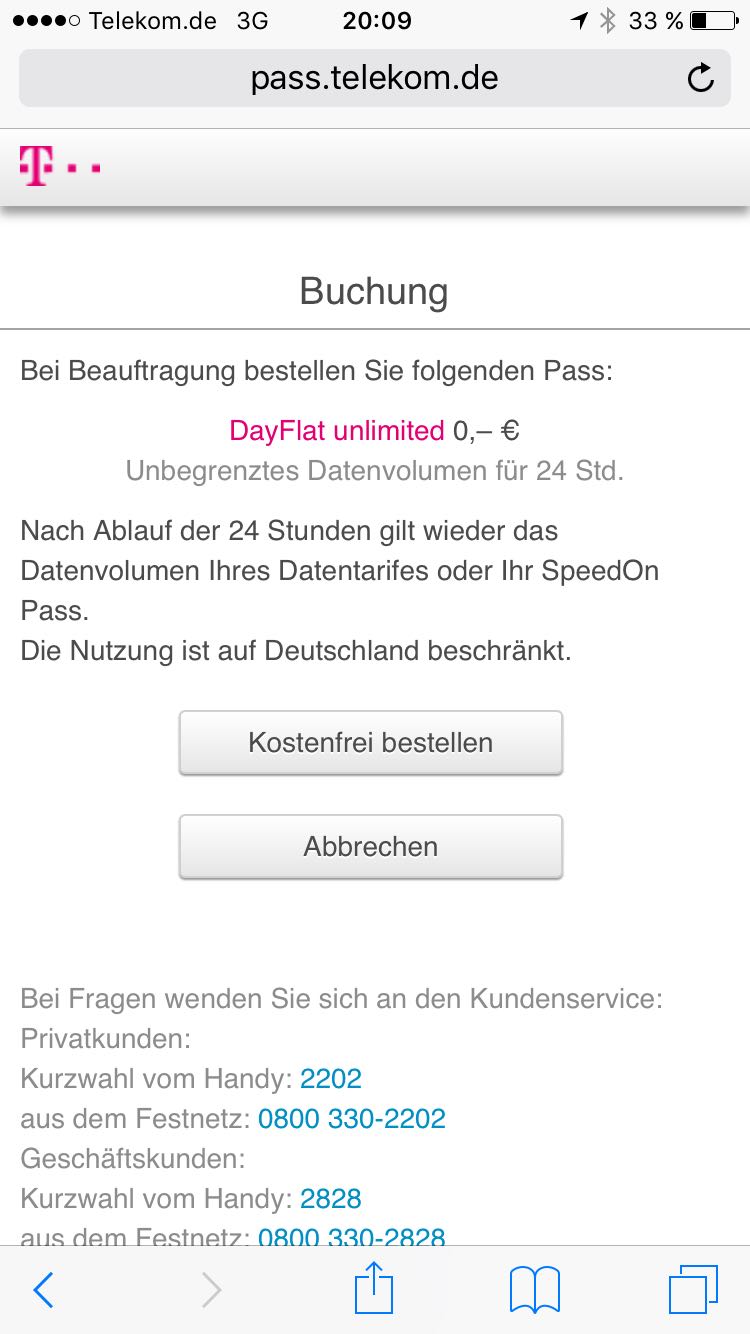
Task: Show all open Safari tabs
Action: (x=693, y=1289)
